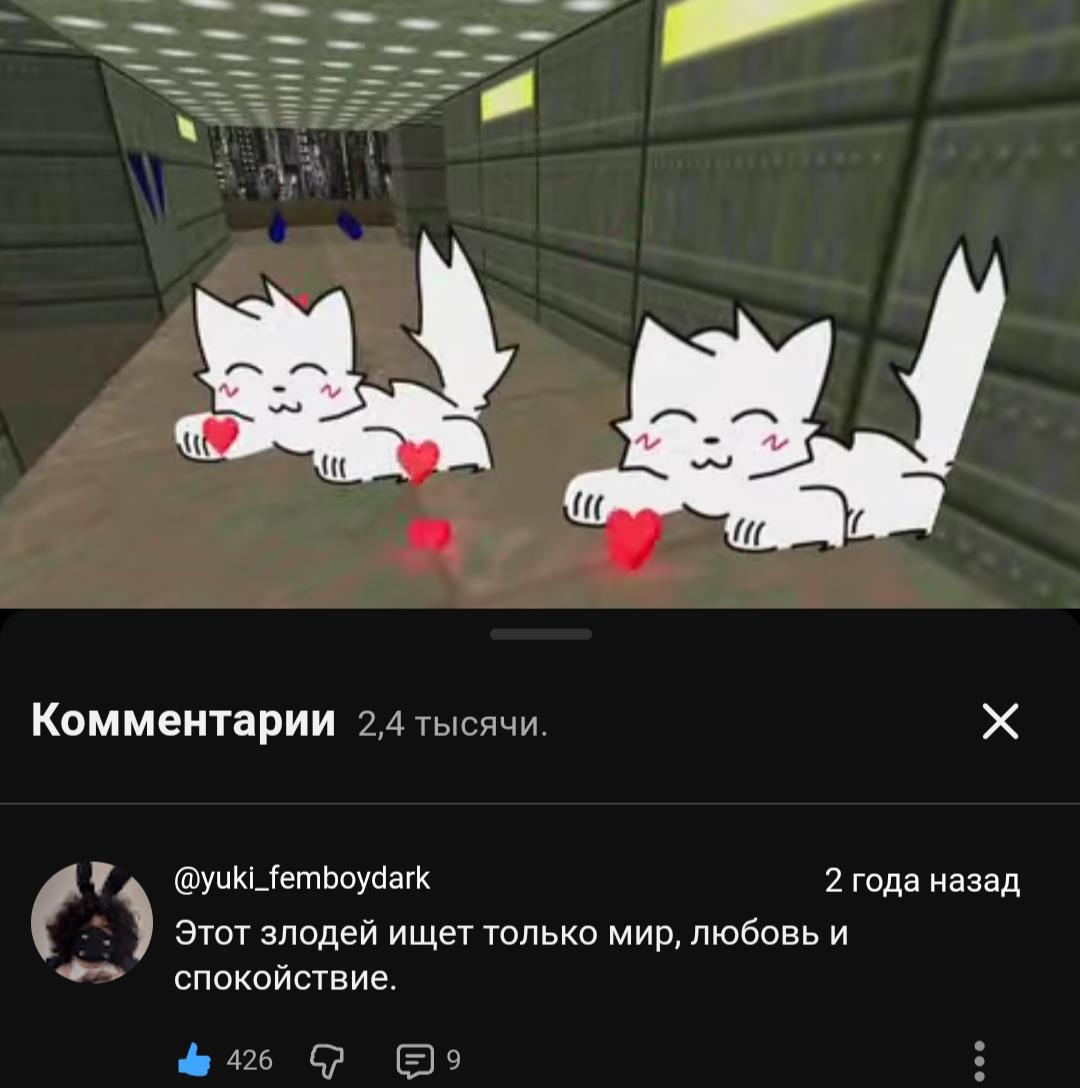The width and height of the screenshot is (1080, 1088).
Task: Open @yuki_femboydark's profile avatar
Action: click(x=92, y=922)
